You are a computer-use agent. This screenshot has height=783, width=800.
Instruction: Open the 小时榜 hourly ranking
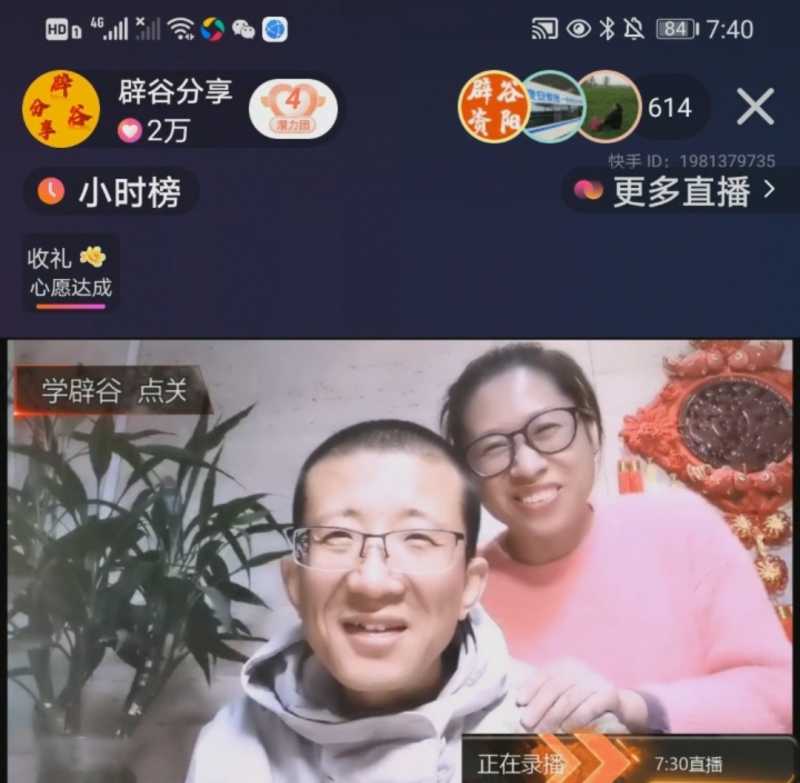coord(110,191)
